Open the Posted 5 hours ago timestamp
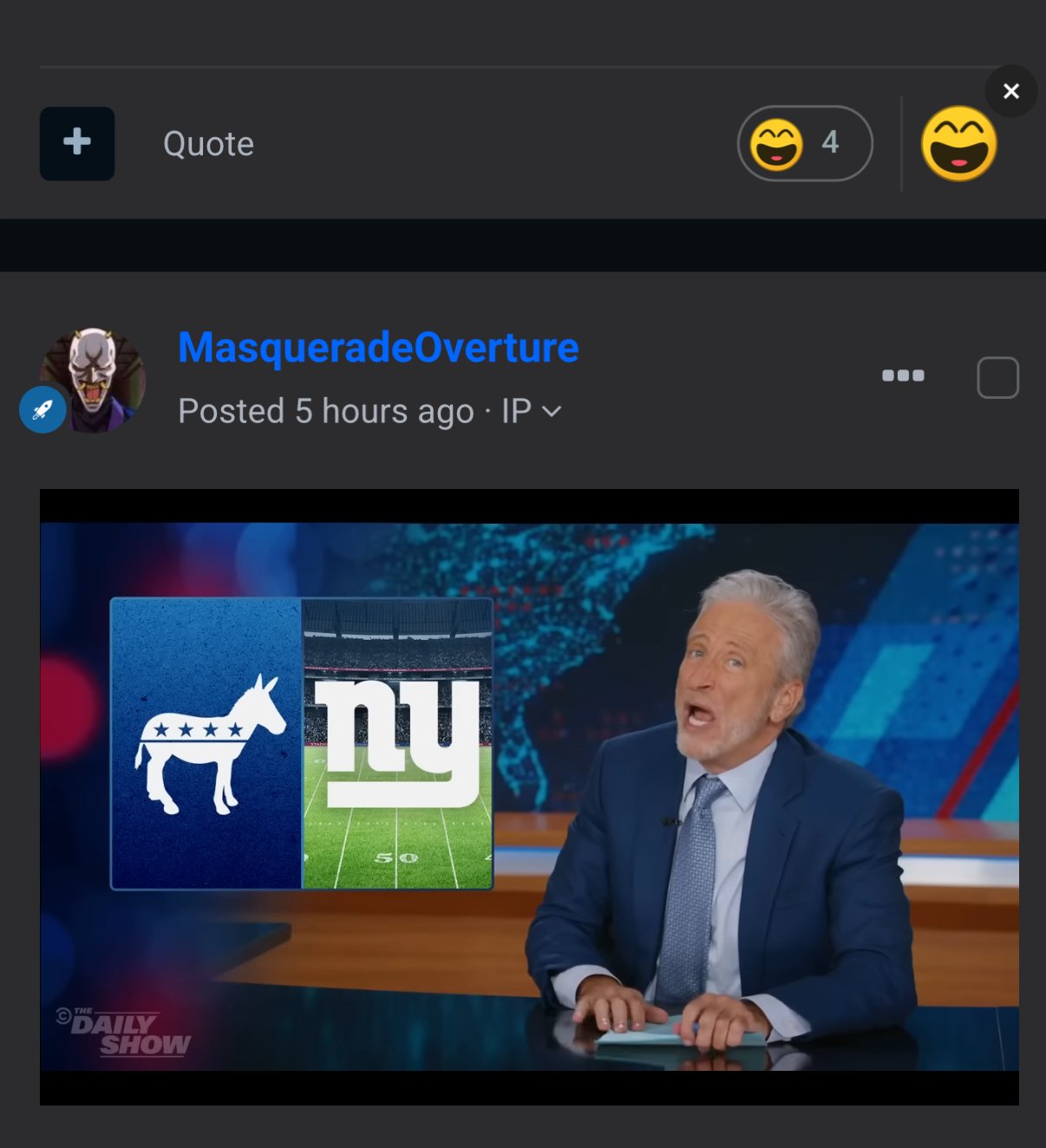The height and width of the screenshot is (1148, 1046). pos(325,411)
